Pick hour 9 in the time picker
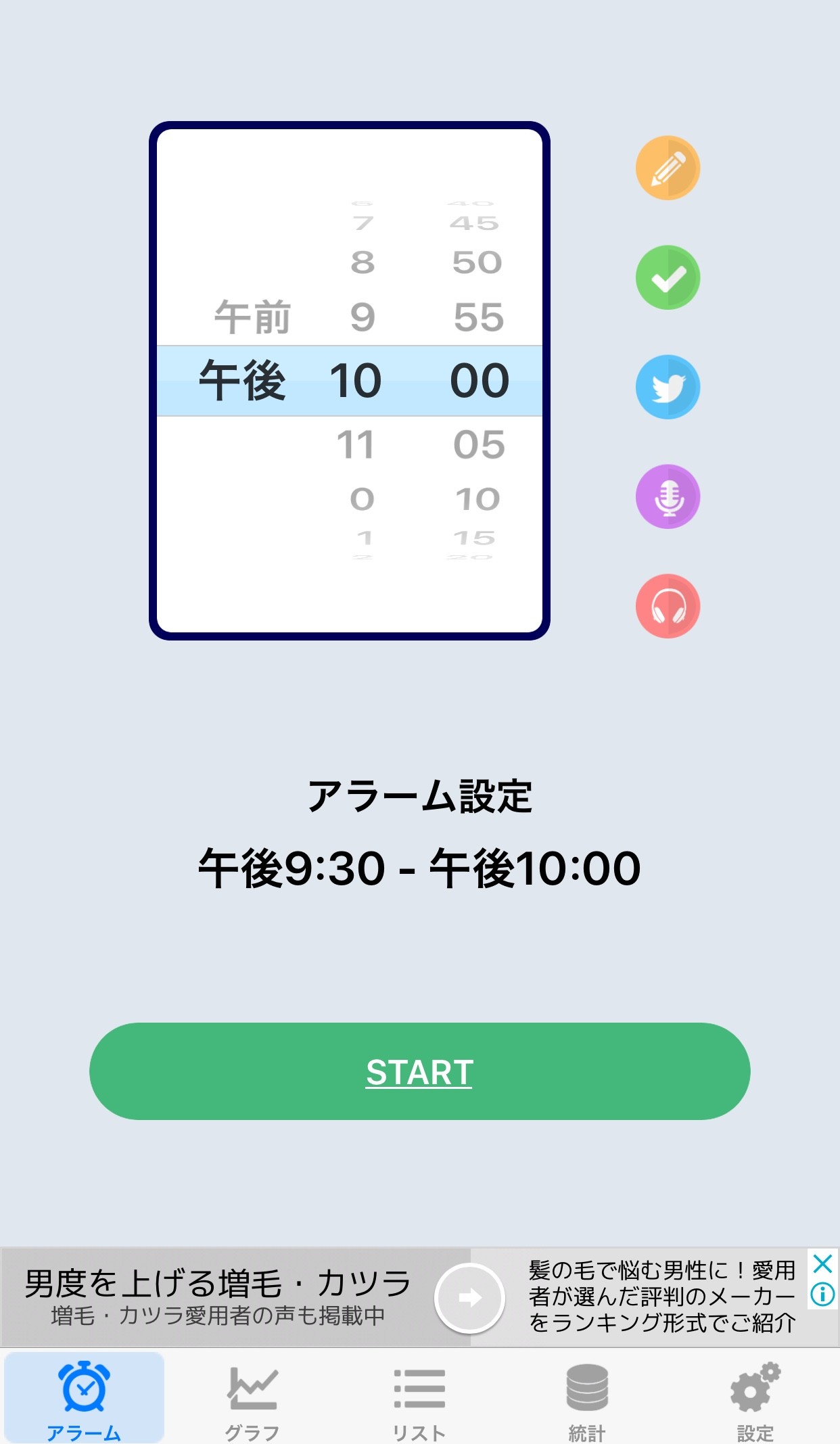Image resolution: width=840 pixels, height=1444 pixels. 363,317
